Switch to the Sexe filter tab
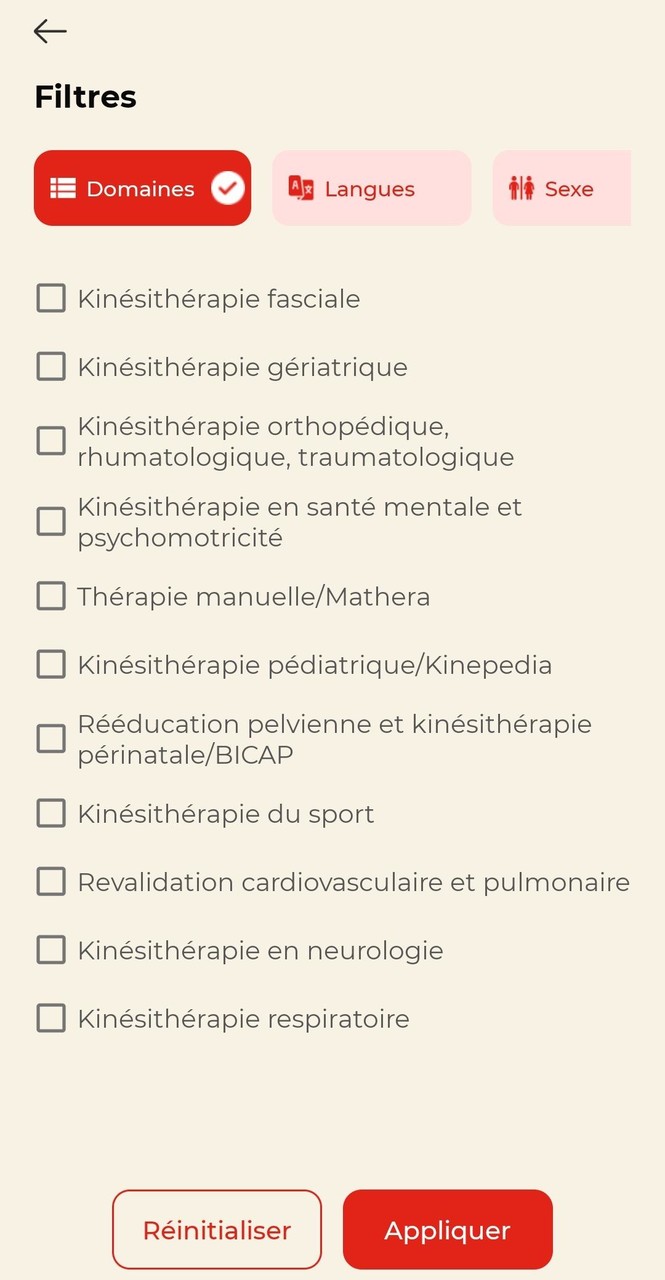Viewport: 665px width, 1280px height. (x=562, y=188)
